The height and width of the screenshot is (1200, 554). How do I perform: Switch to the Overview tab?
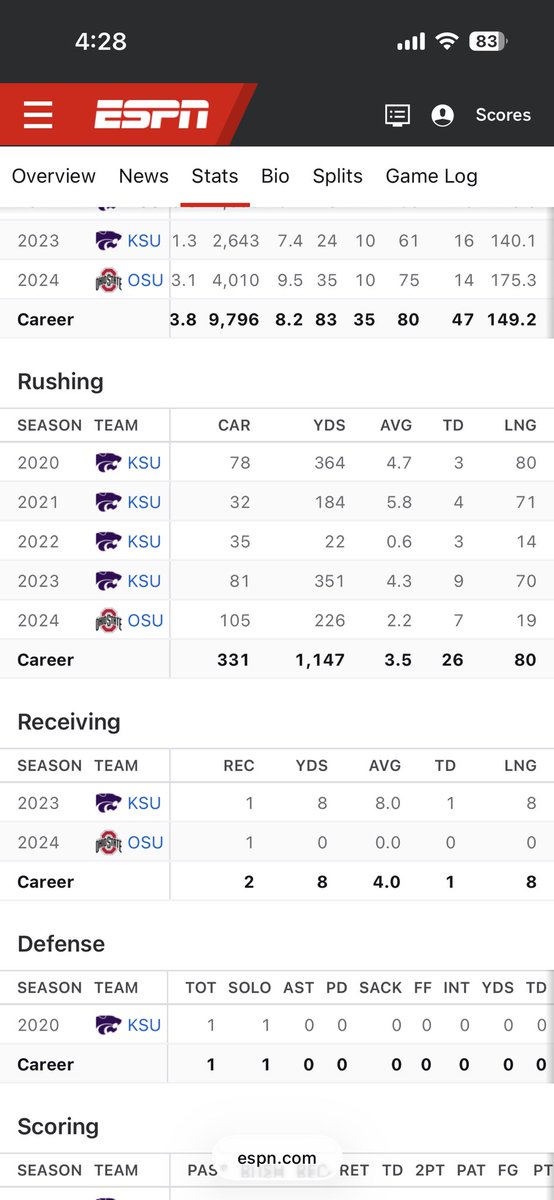click(x=54, y=176)
